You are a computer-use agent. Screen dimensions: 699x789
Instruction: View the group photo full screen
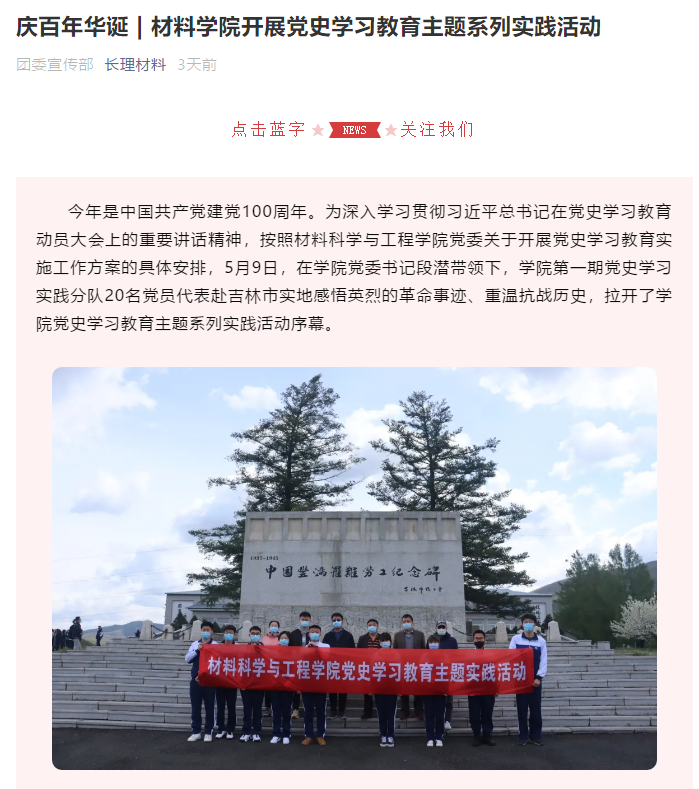tap(354, 567)
